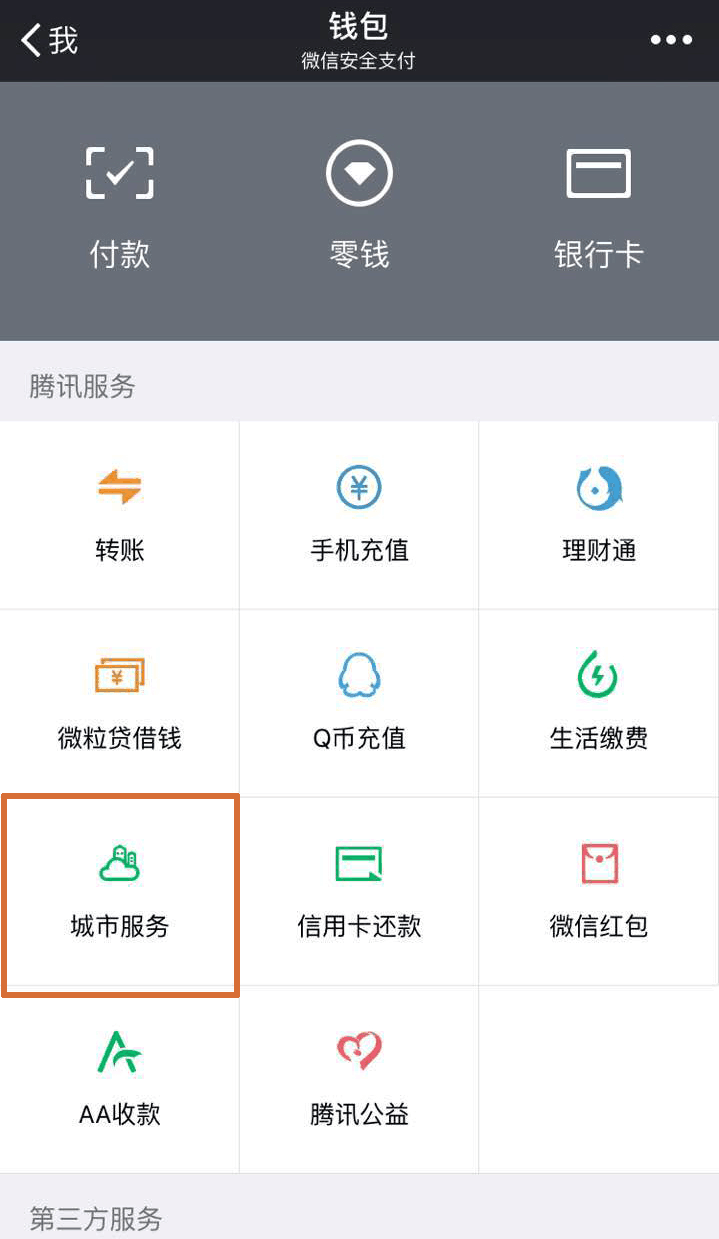This screenshot has width=719, height=1239.
Task: Open 手机充值 mobile top-up
Action: tap(359, 515)
